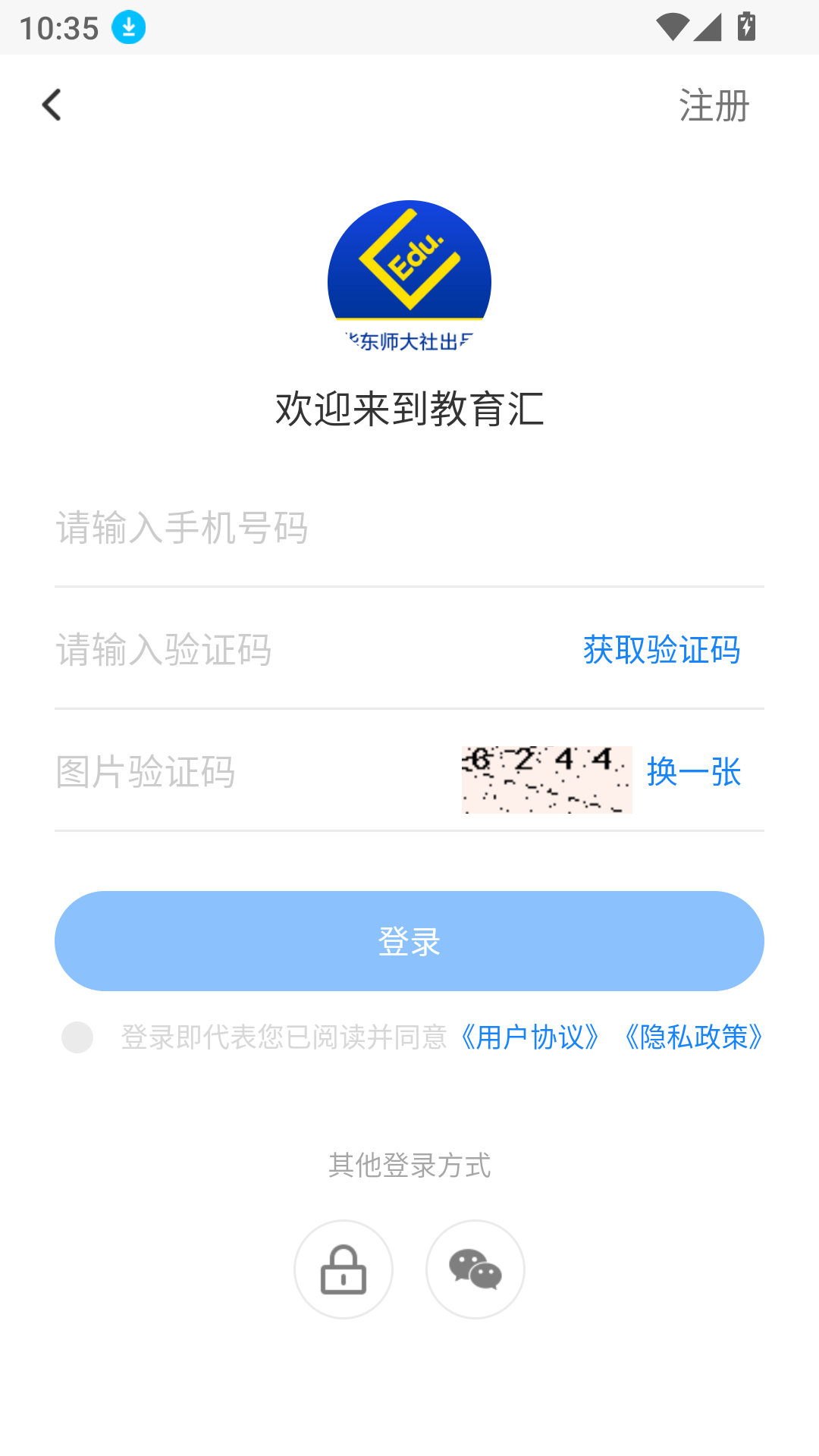Tap 获取验证码 to request SMS code

pos(661,651)
